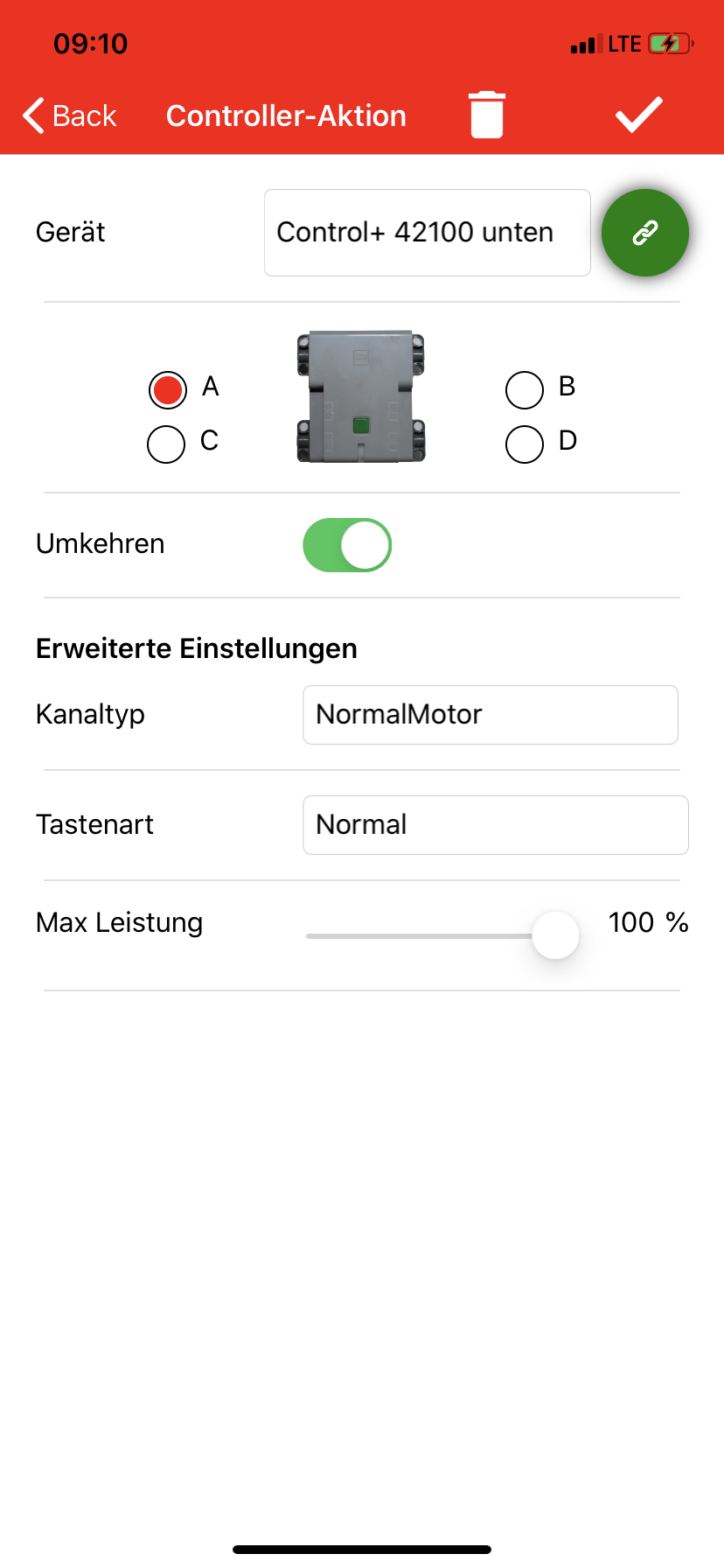Choose port C radio button
The width and height of the screenshot is (724, 1568).
point(166,444)
